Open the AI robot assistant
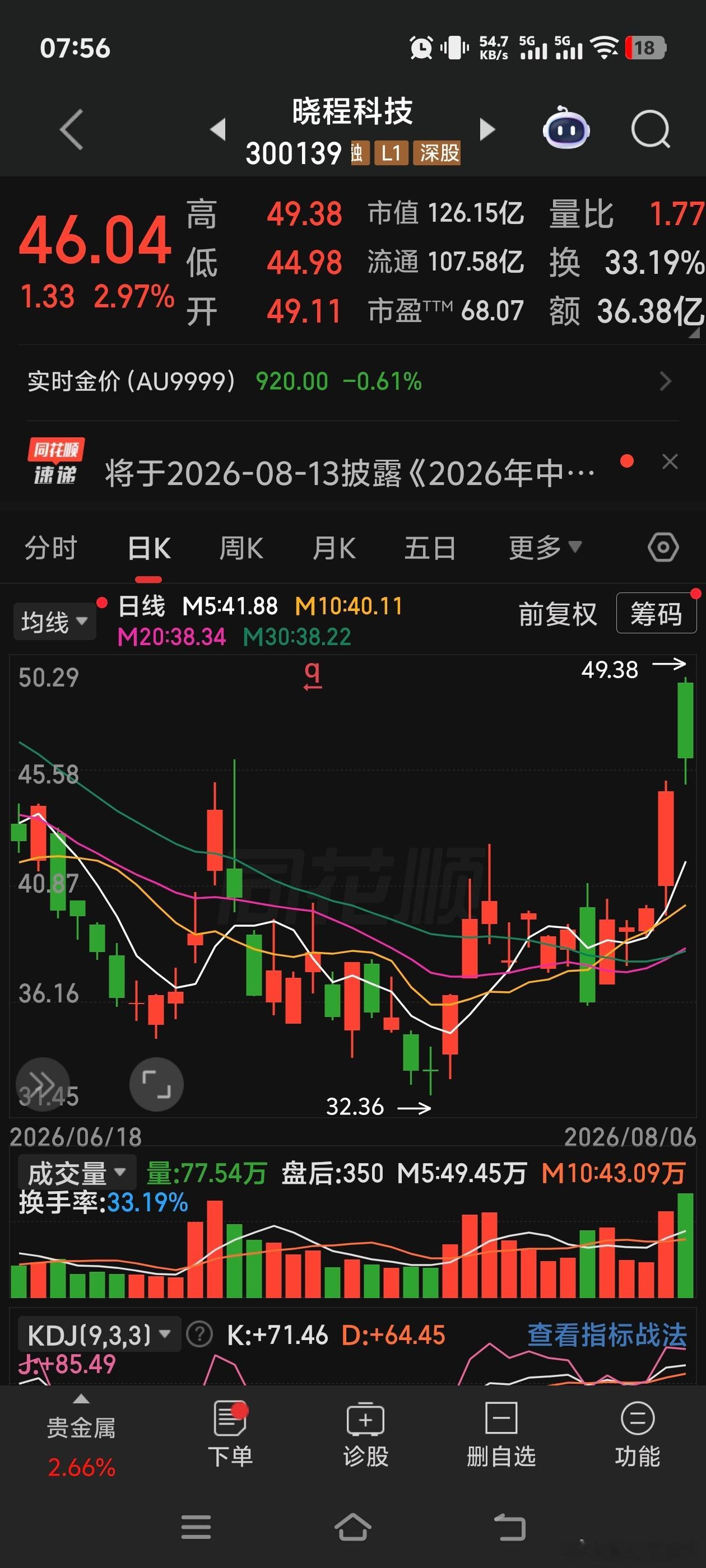The width and height of the screenshot is (706, 1568). [x=566, y=128]
